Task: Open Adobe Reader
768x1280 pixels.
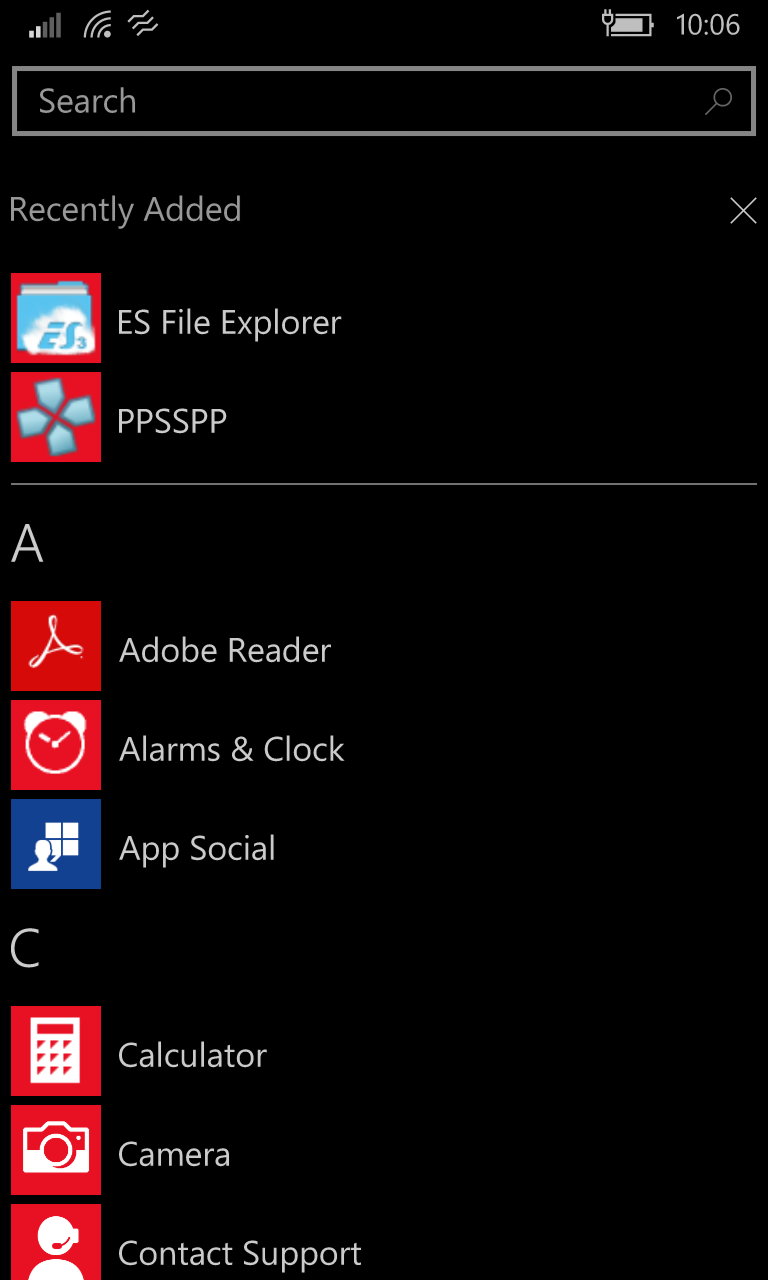Action: click(x=384, y=650)
